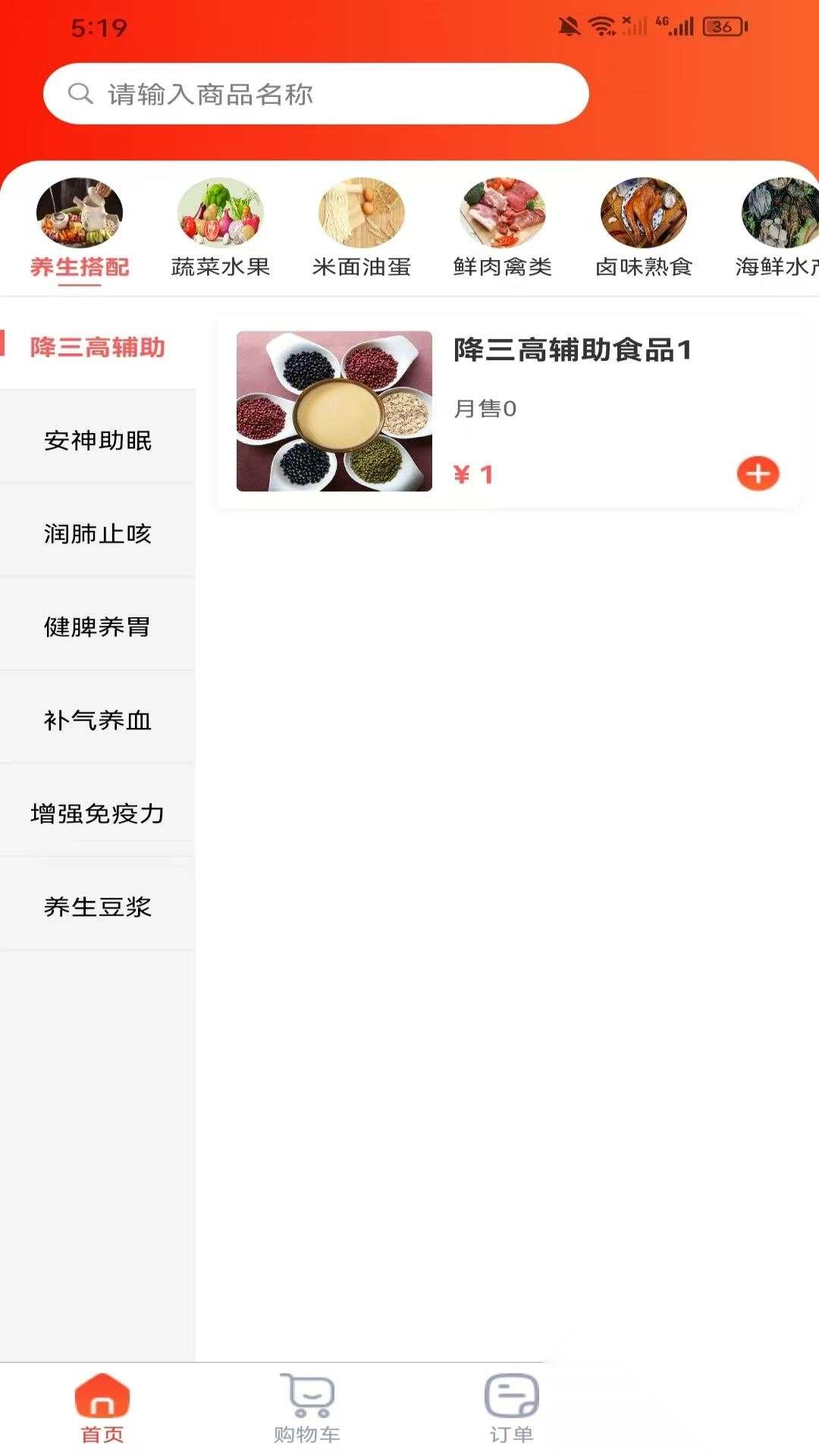Open the 鲜肉禽类 category icon
819x1456 pixels.
click(x=501, y=213)
